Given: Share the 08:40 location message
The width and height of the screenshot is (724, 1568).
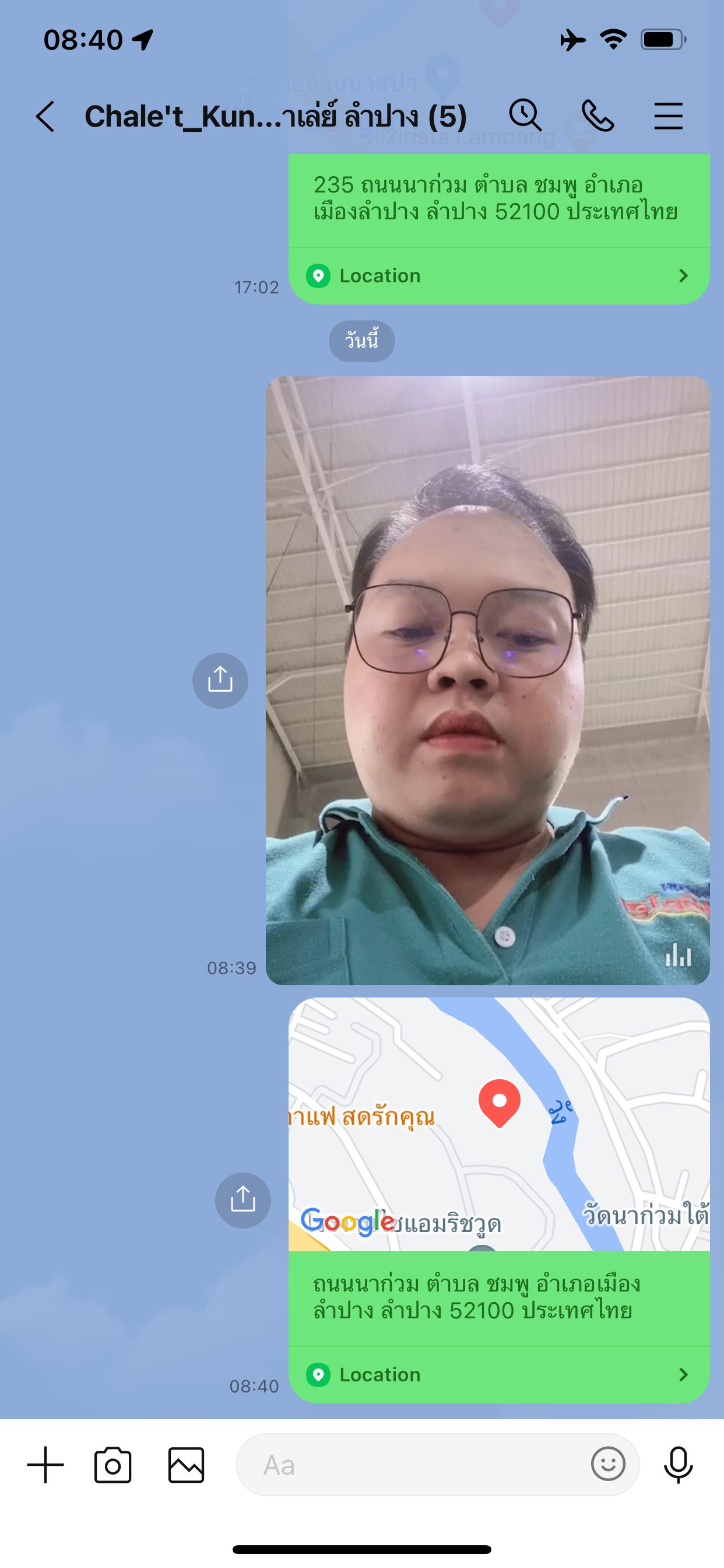Looking at the screenshot, I should tap(242, 1200).
